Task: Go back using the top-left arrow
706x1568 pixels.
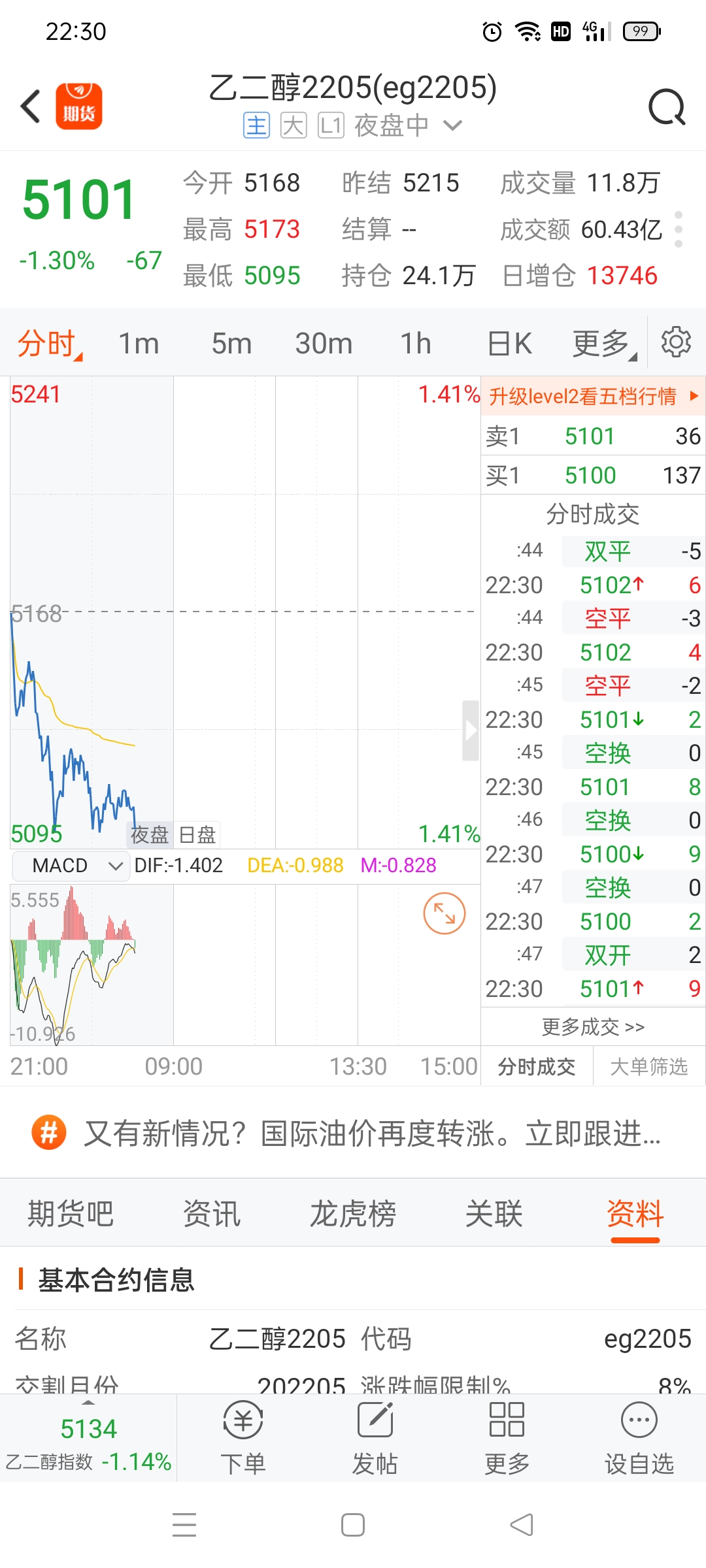Action: [31, 106]
